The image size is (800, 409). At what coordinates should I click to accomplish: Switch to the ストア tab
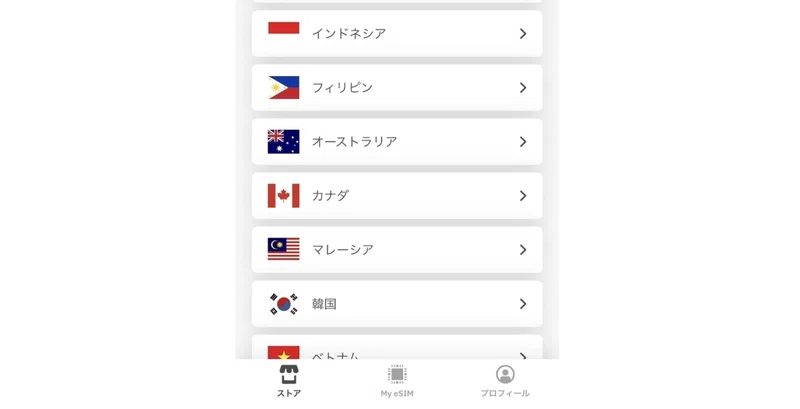tap(289, 381)
